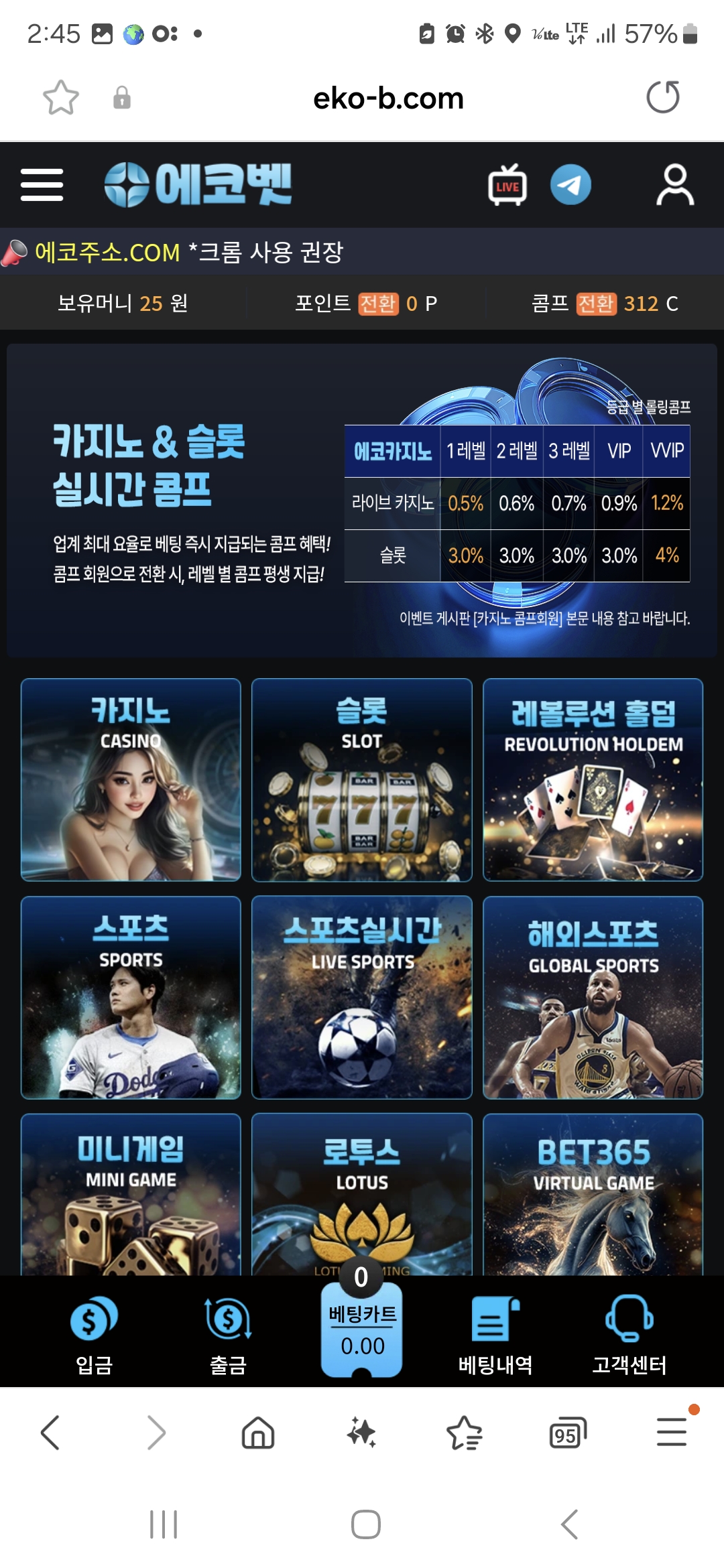Image resolution: width=724 pixels, height=1568 pixels.
Task: Open the 카지노 CASINO tile
Action: 131,779
